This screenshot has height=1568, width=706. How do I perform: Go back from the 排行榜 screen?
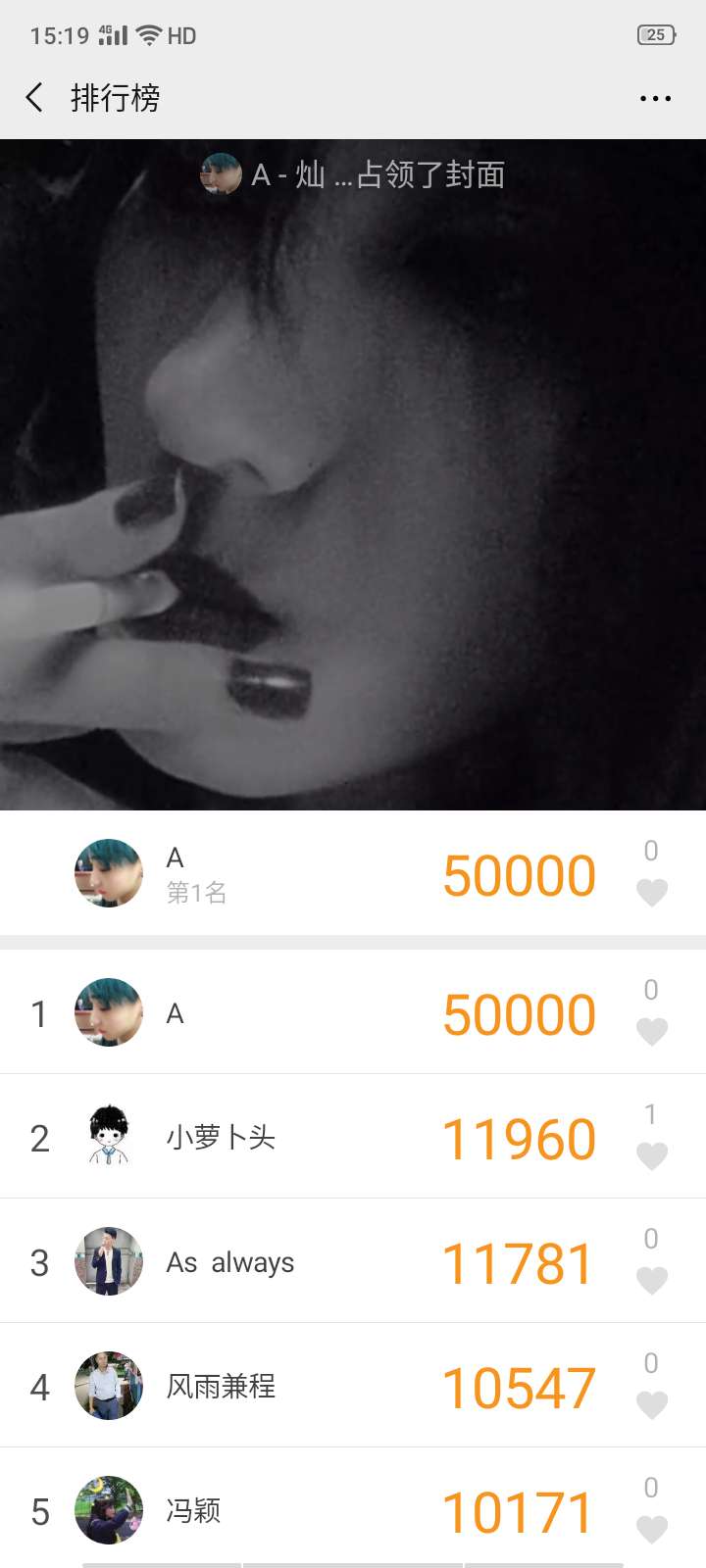pyautogui.click(x=35, y=97)
